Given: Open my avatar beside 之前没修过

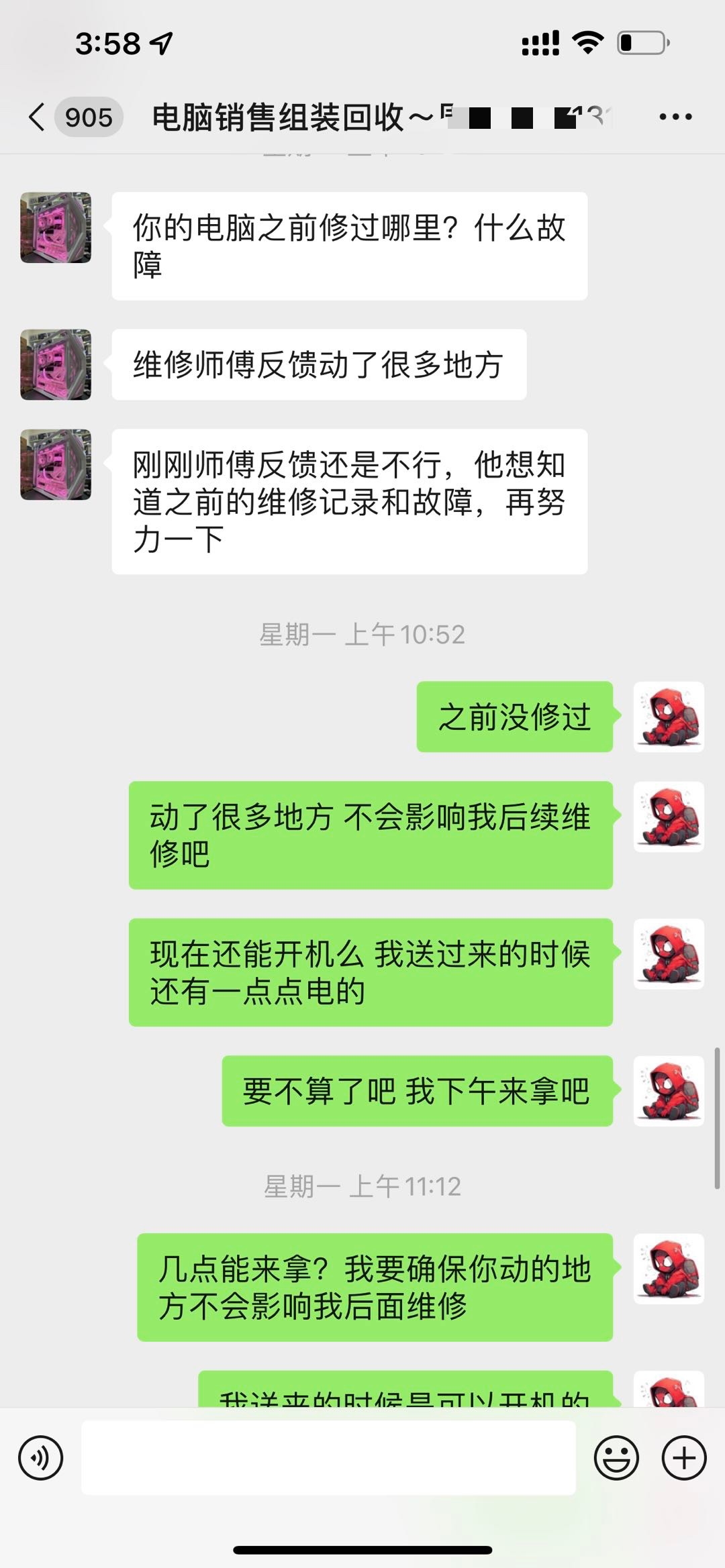Looking at the screenshot, I should coord(669,716).
